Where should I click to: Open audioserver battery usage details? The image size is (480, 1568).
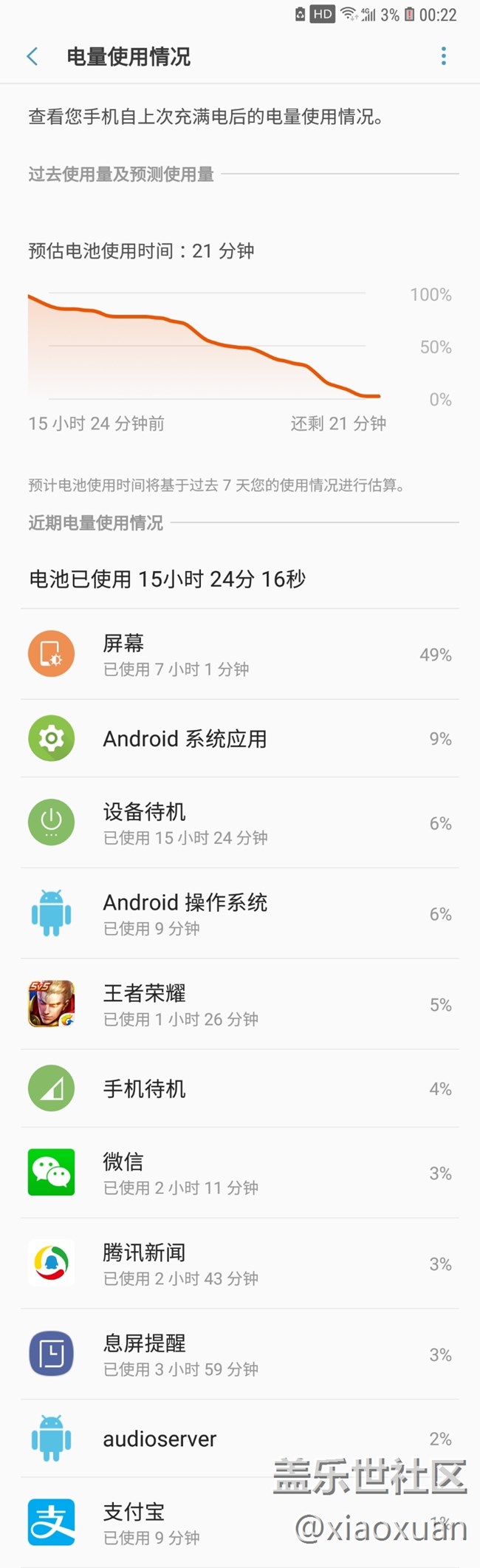[239, 1439]
